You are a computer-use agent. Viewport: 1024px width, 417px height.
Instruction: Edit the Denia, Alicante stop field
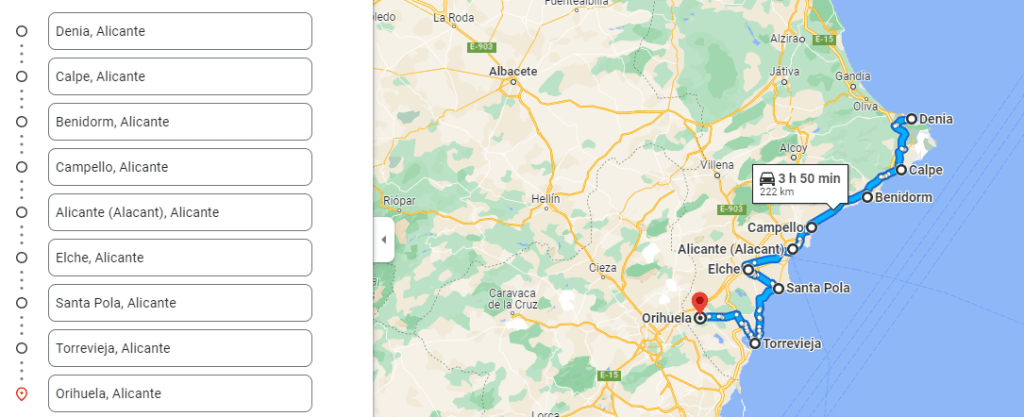[x=180, y=31]
